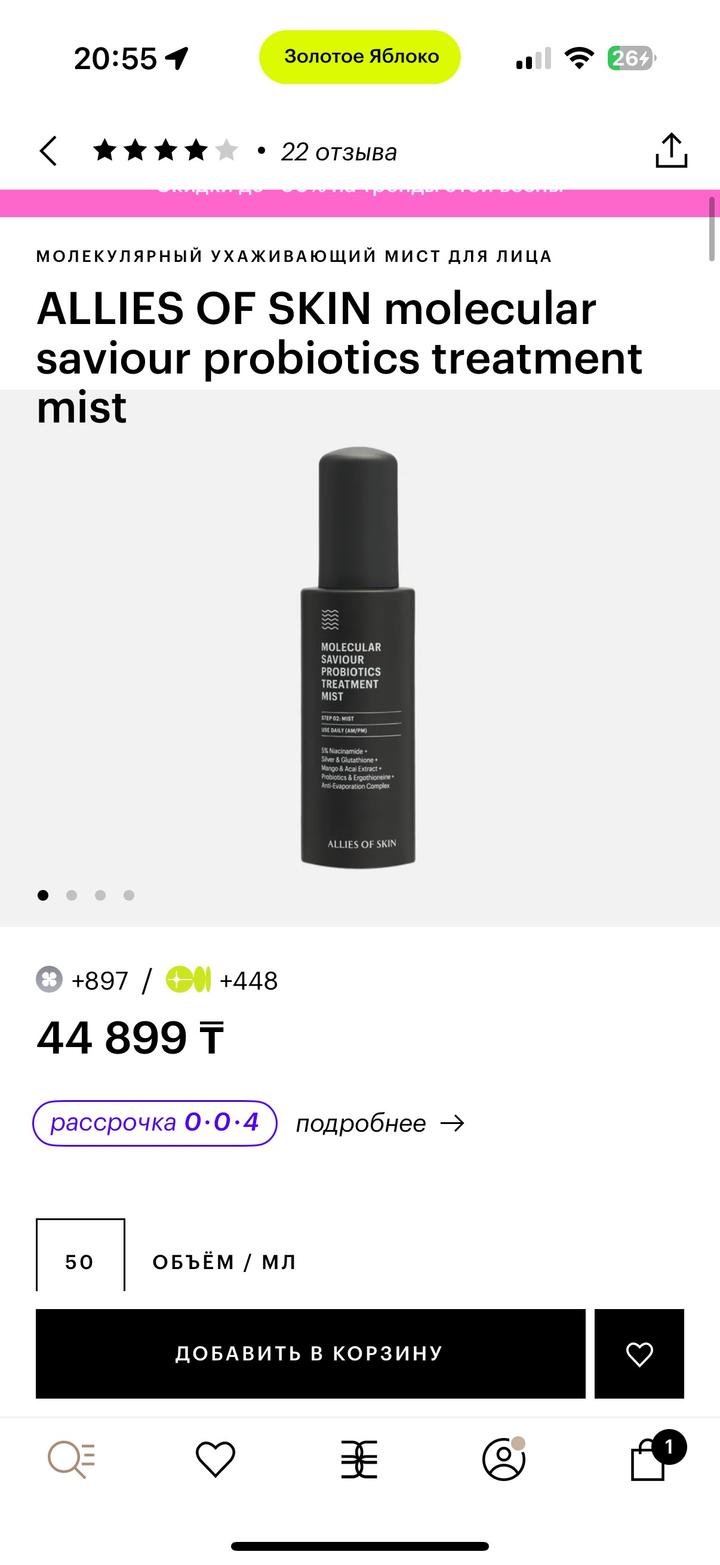Jump to second image via page dot
Image resolution: width=720 pixels, height=1565 pixels.
tap(71, 895)
